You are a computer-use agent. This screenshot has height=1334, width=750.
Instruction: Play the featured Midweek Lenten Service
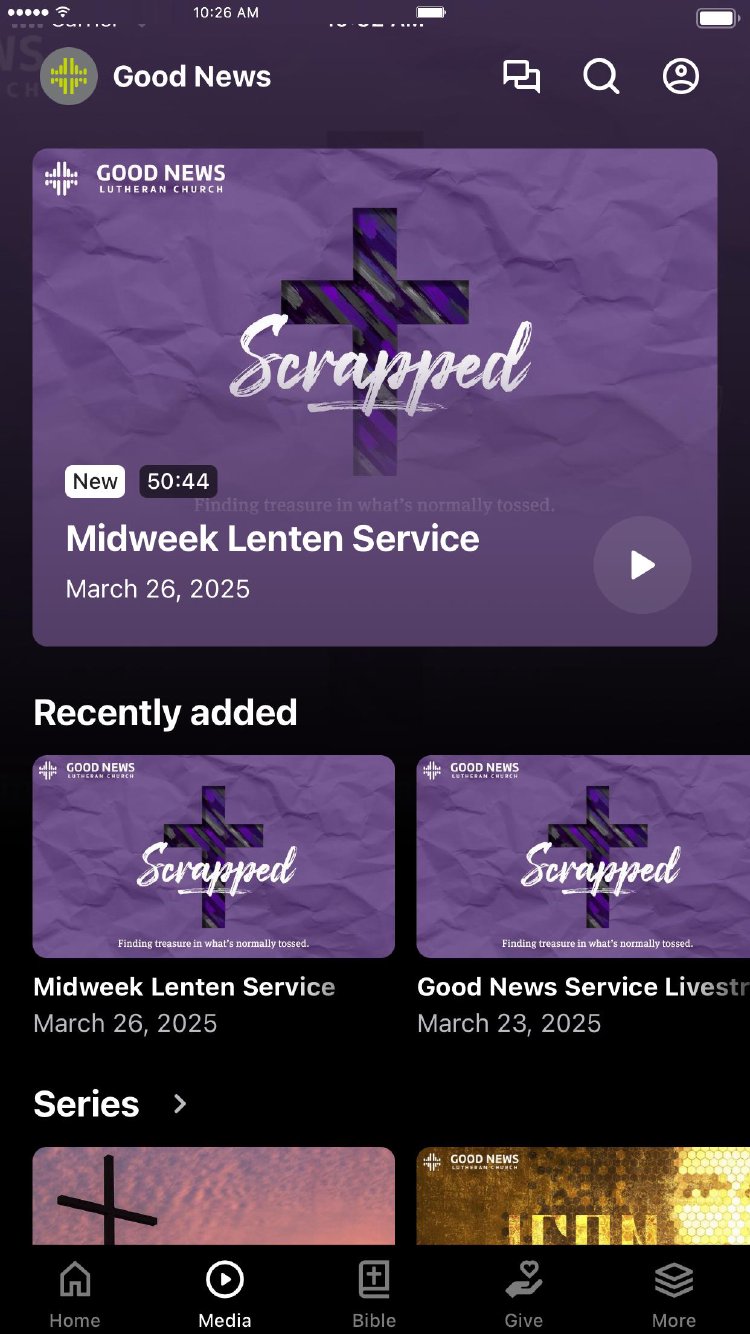(642, 565)
